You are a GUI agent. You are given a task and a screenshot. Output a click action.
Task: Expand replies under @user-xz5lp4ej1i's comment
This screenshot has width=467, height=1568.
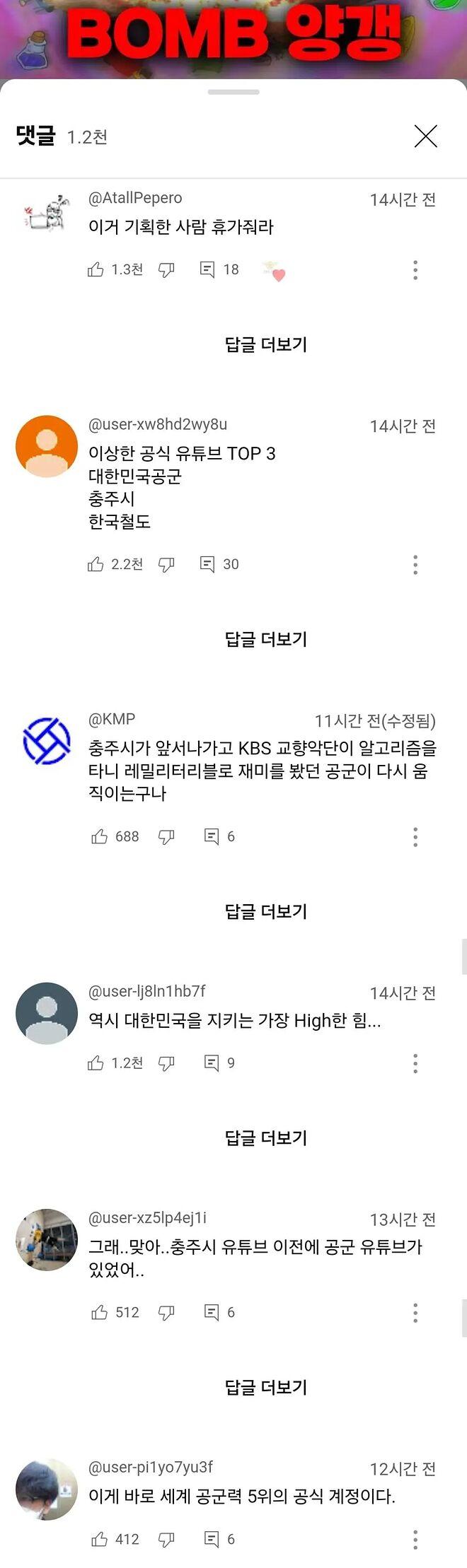click(x=265, y=1387)
